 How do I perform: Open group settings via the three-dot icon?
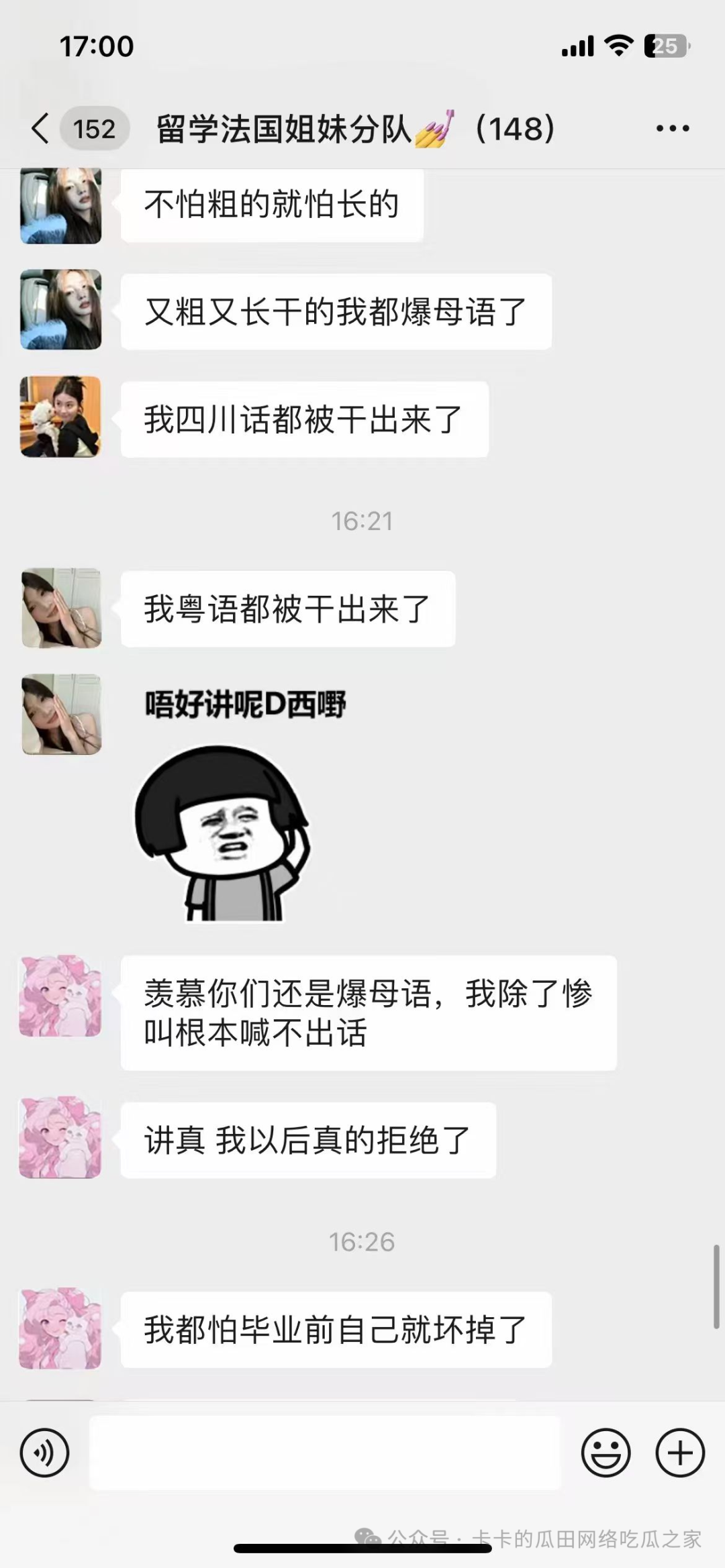tap(671, 127)
